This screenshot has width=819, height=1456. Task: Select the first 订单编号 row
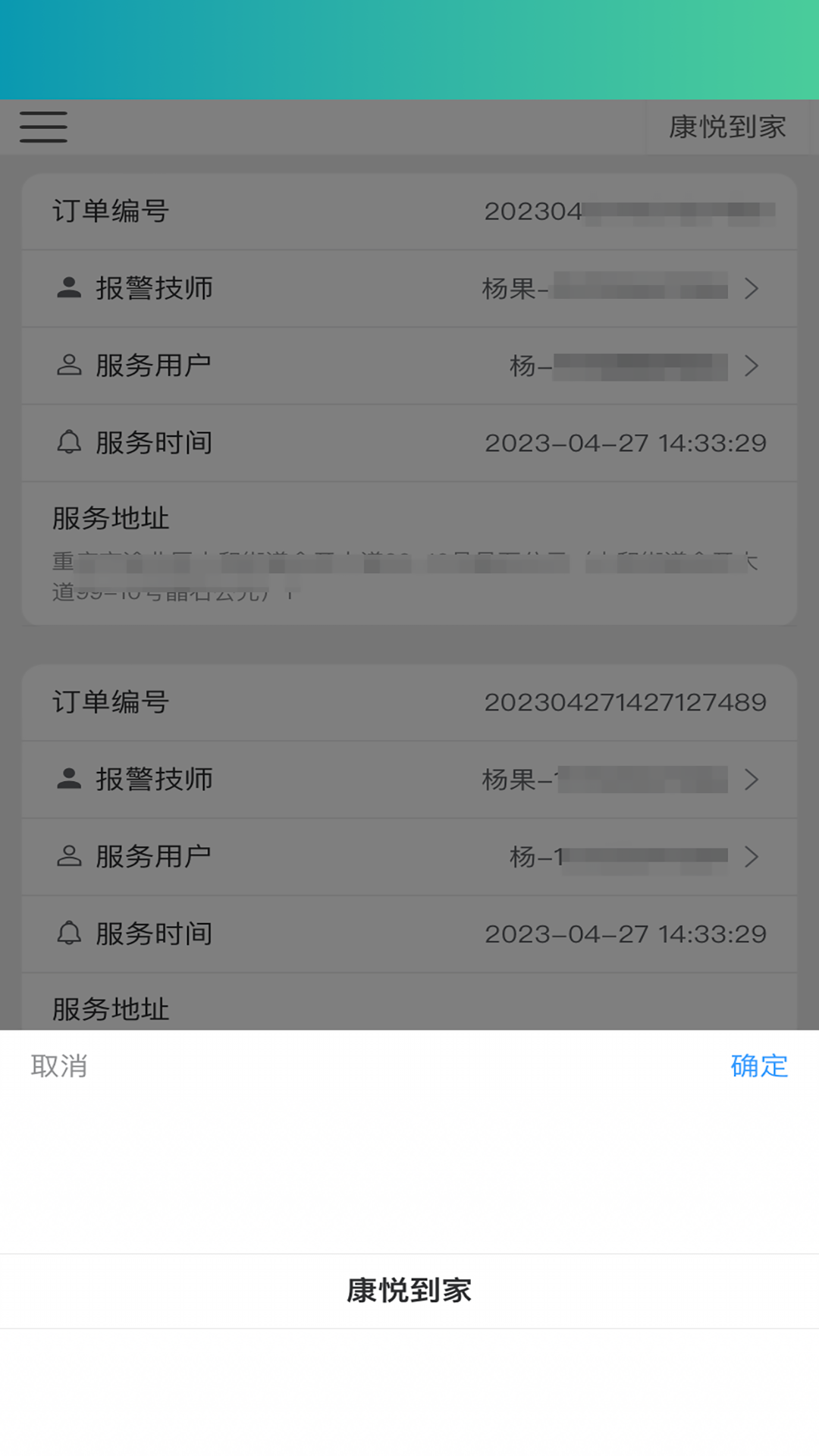pos(409,212)
